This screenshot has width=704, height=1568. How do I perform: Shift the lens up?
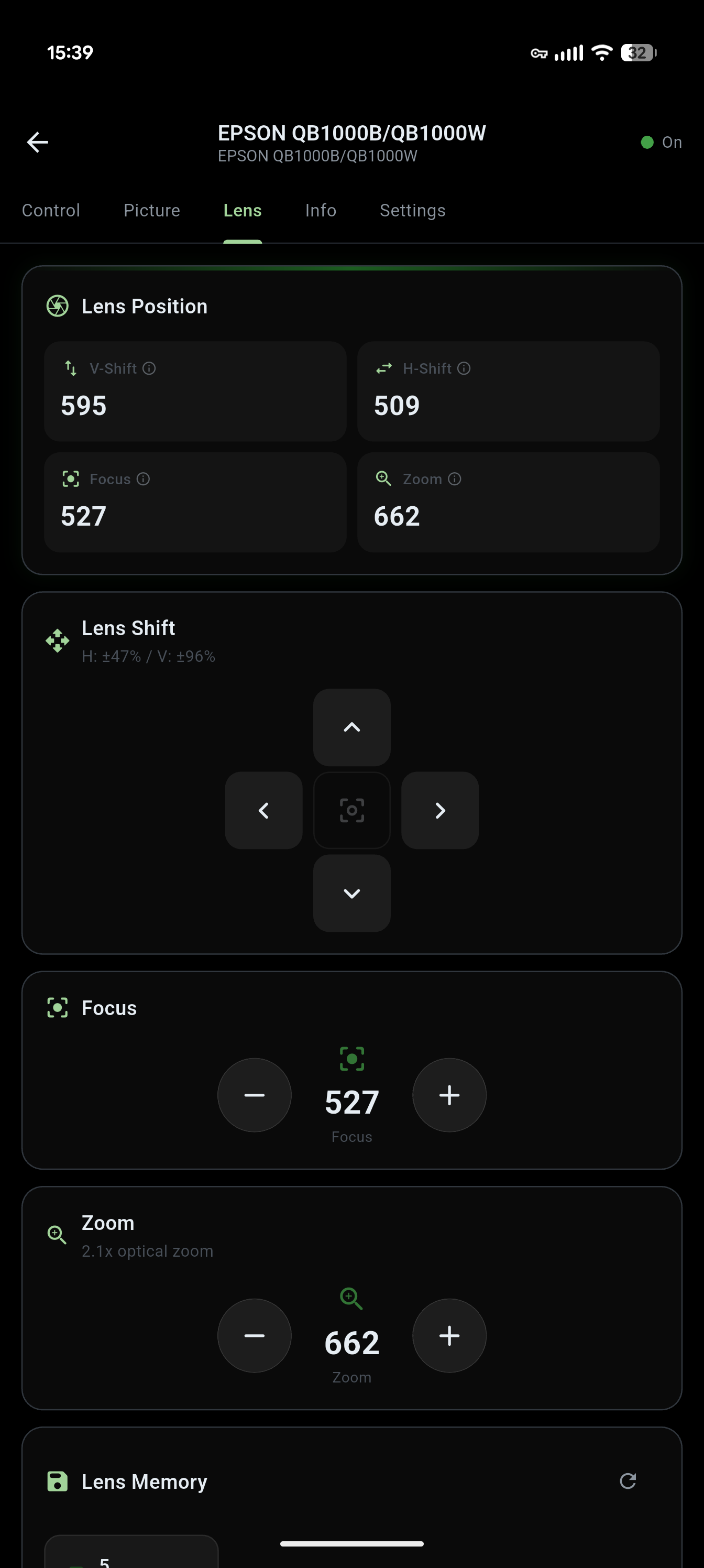(x=351, y=727)
